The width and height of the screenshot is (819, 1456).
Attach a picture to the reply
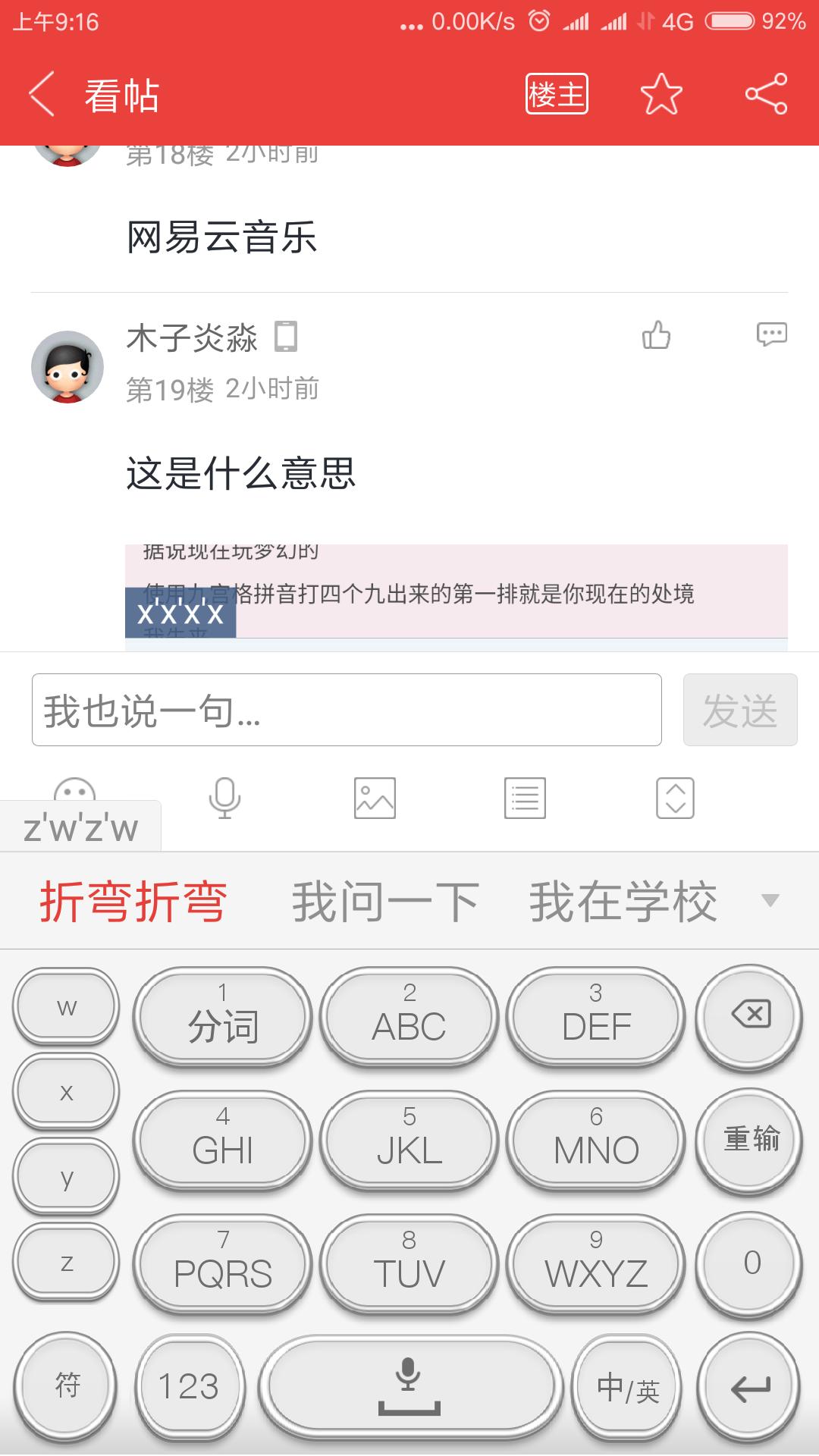(375, 798)
